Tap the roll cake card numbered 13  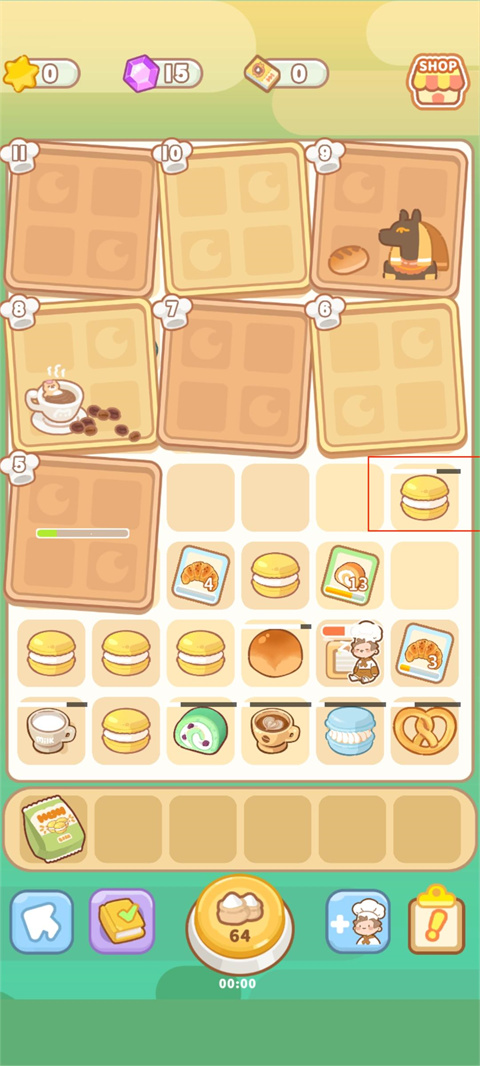click(x=349, y=574)
